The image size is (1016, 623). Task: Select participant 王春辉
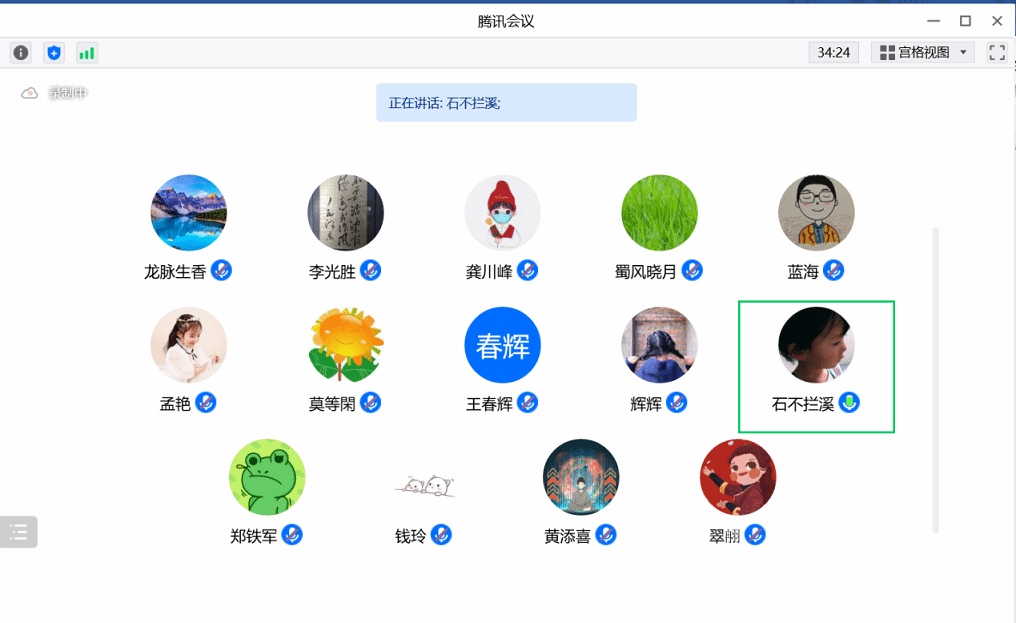[x=502, y=345]
